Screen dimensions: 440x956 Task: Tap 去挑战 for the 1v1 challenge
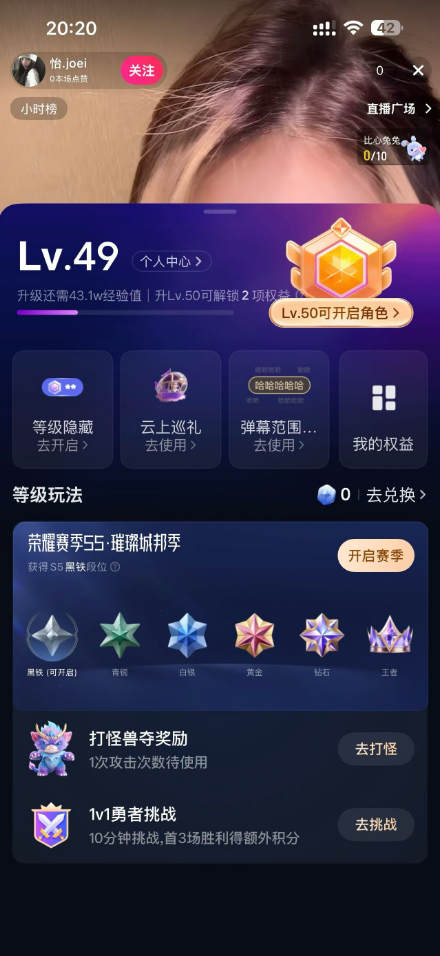coord(376,824)
